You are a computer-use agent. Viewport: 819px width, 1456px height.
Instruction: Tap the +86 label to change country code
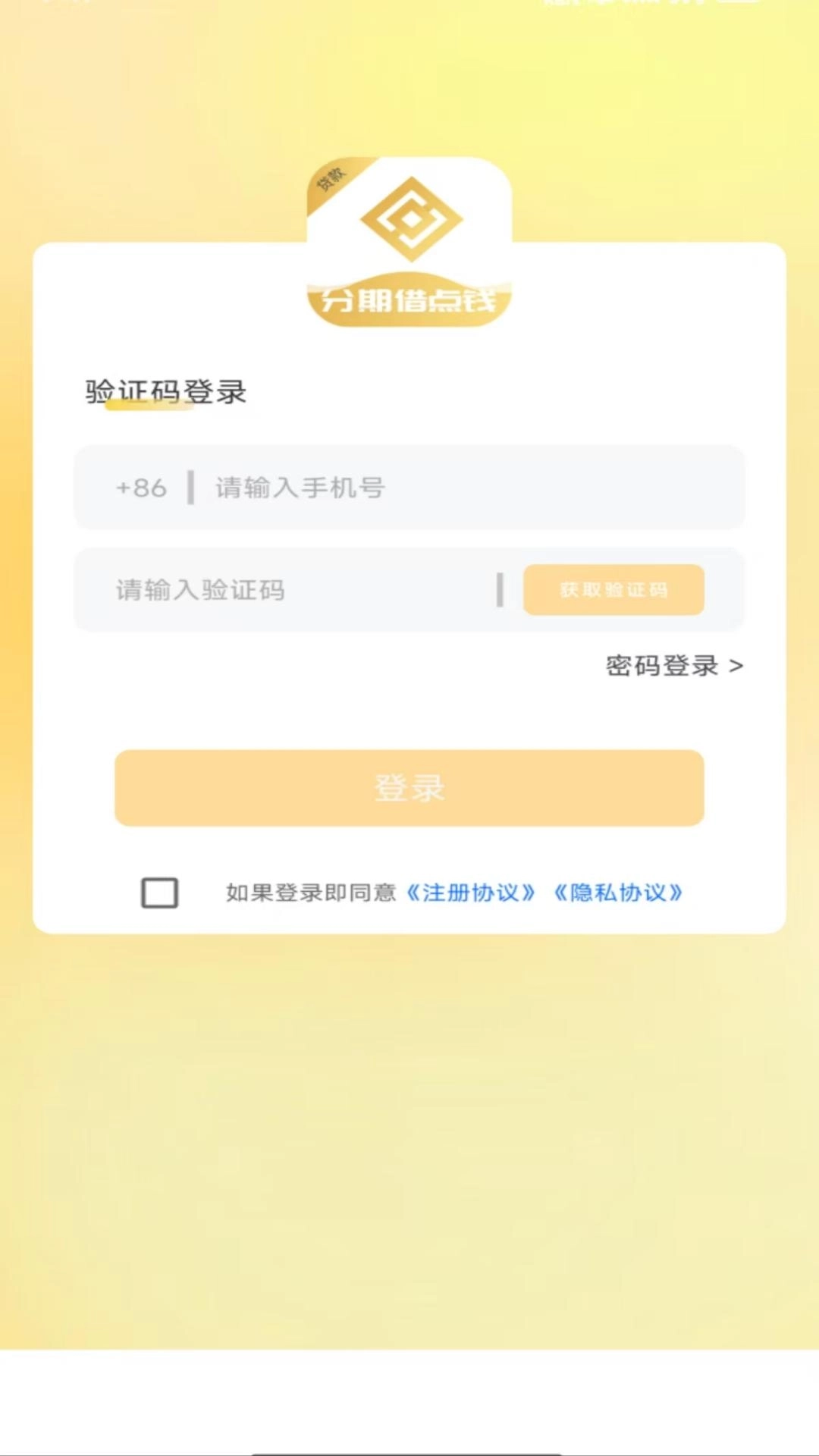(141, 488)
